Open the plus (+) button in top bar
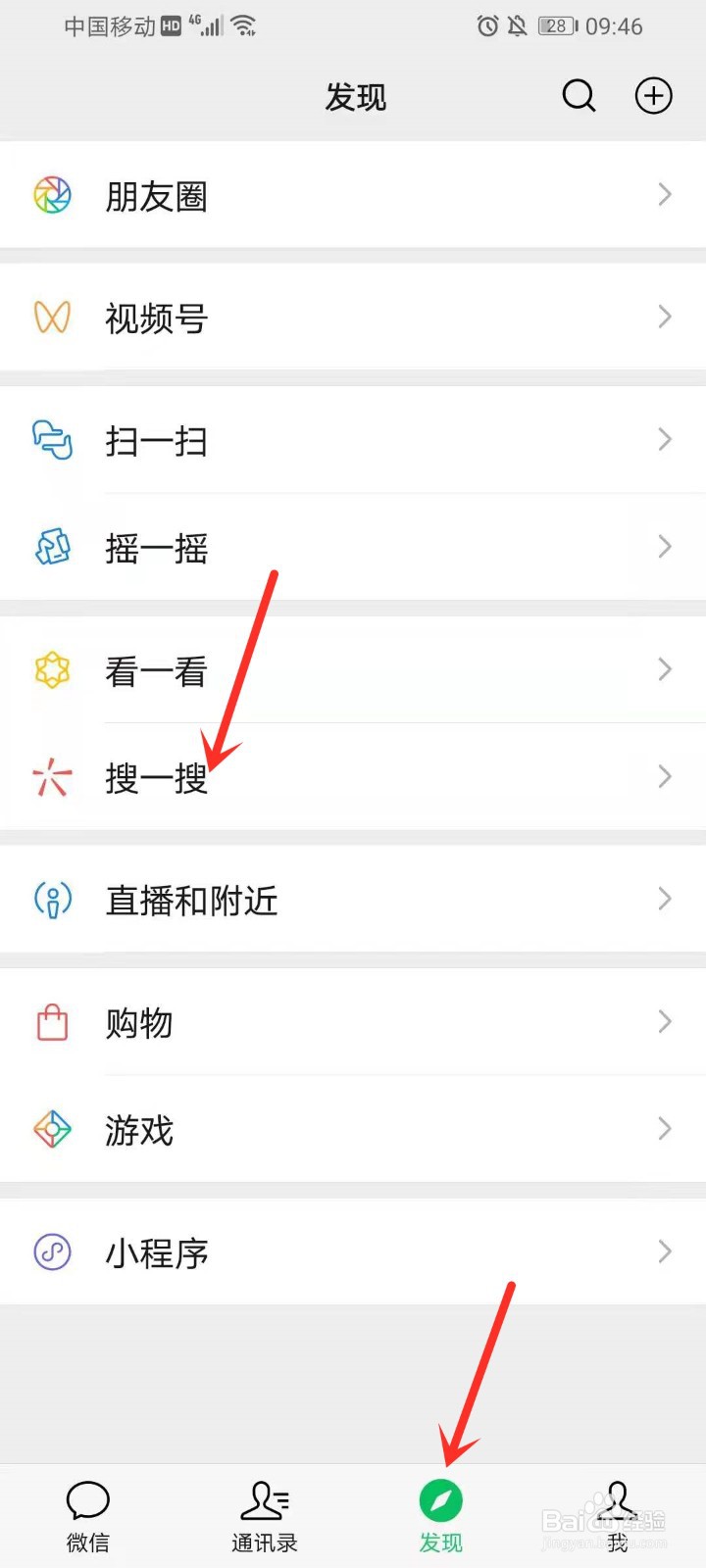Image resolution: width=706 pixels, height=1568 pixels. pyautogui.click(x=653, y=96)
